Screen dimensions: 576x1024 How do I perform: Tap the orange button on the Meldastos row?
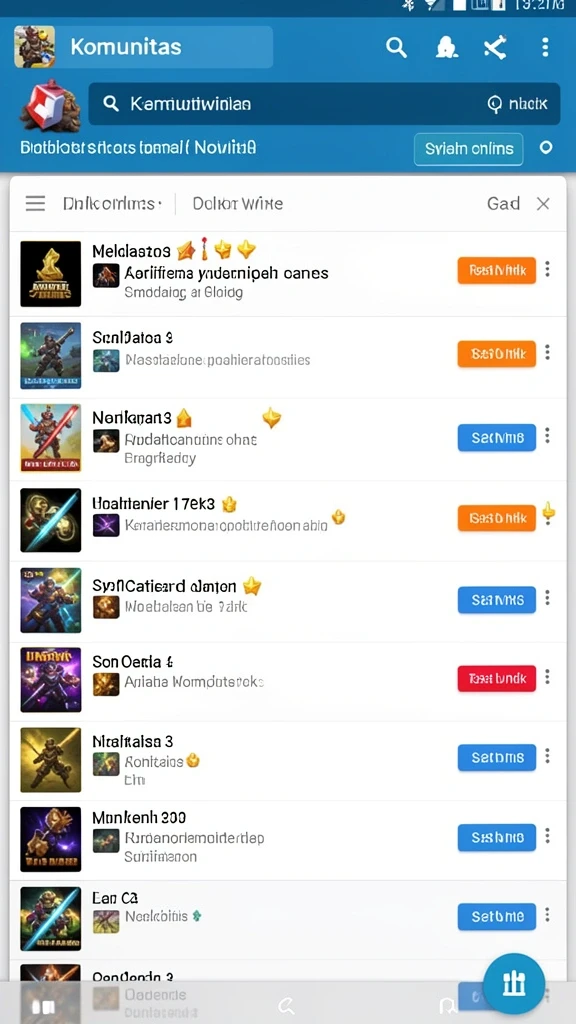[496, 270]
